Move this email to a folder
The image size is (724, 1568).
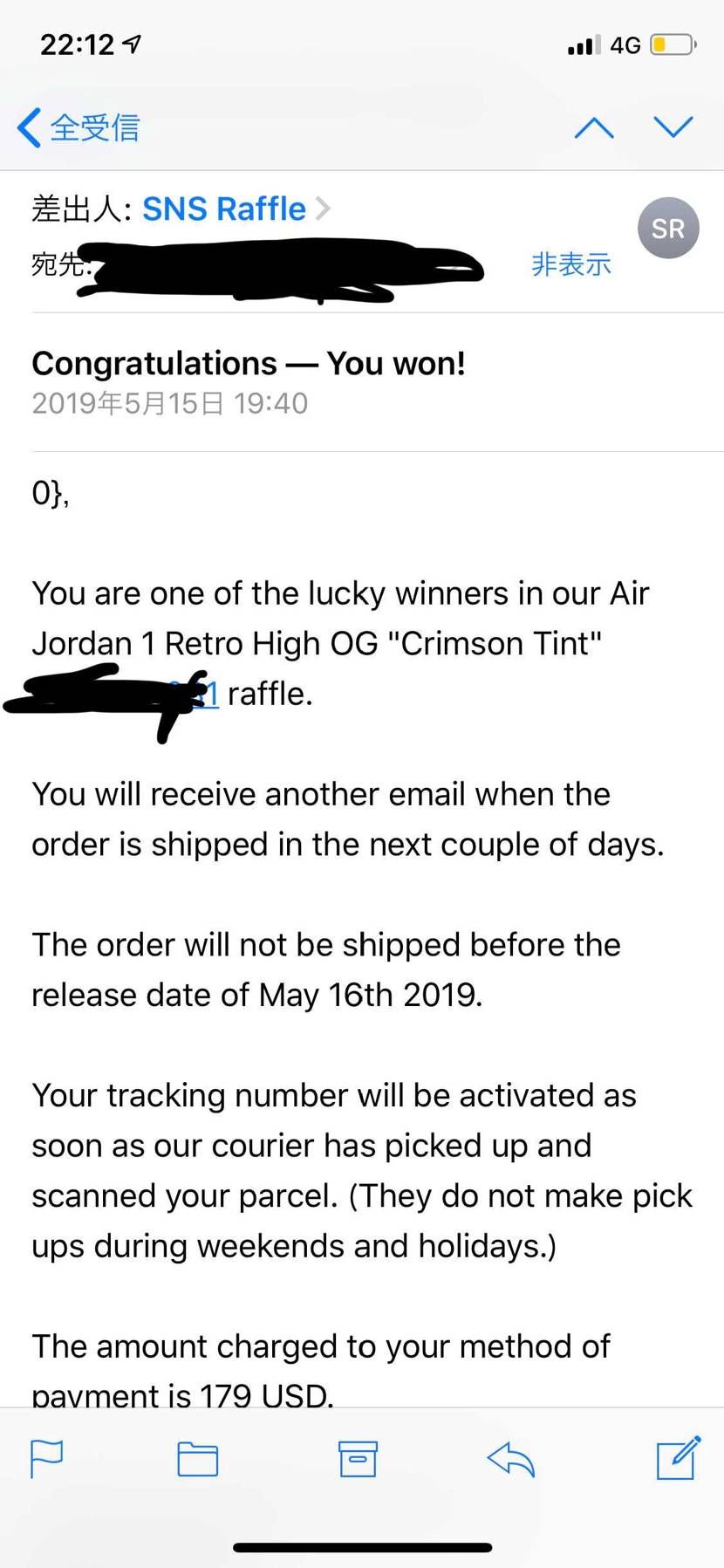(198, 1458)
